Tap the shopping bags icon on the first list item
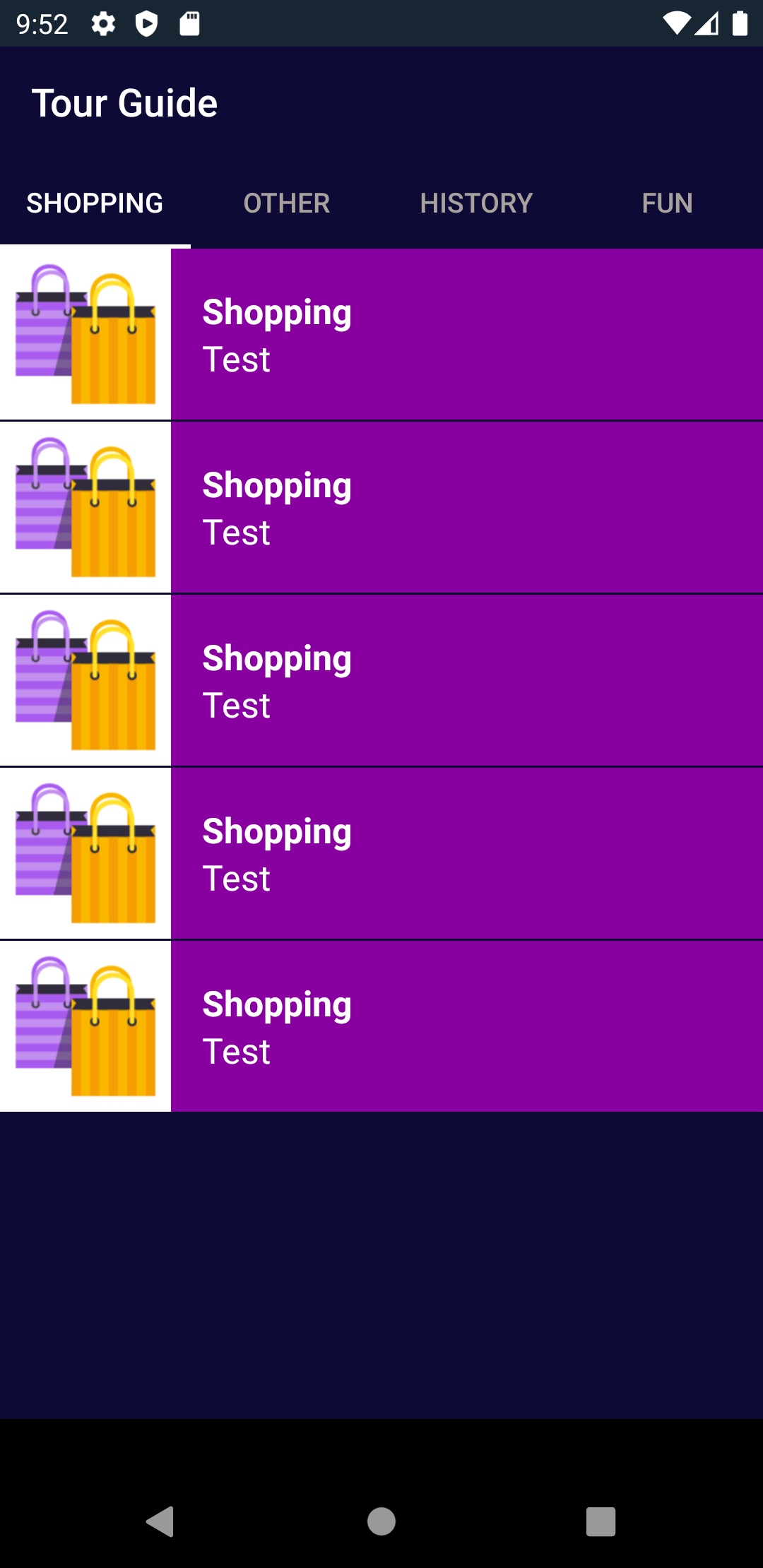The image size is (763, 1568). click(x=85, y=332)
